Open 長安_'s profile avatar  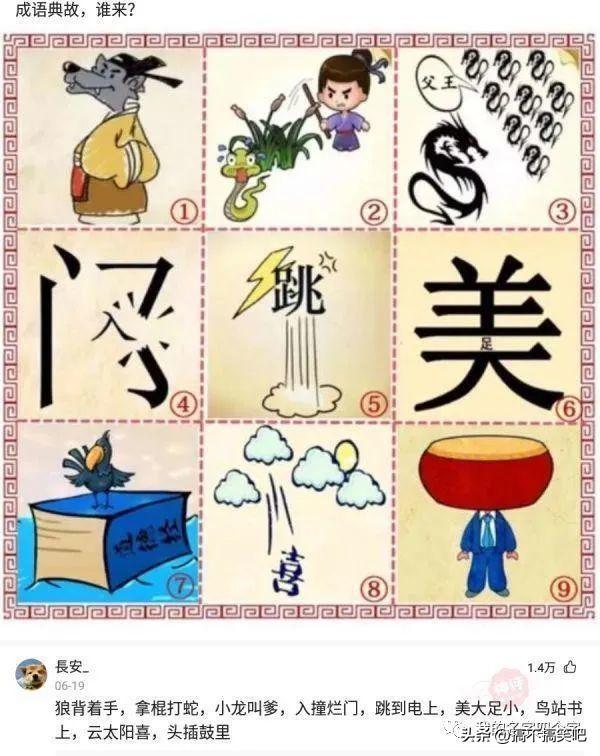point(31,673)
